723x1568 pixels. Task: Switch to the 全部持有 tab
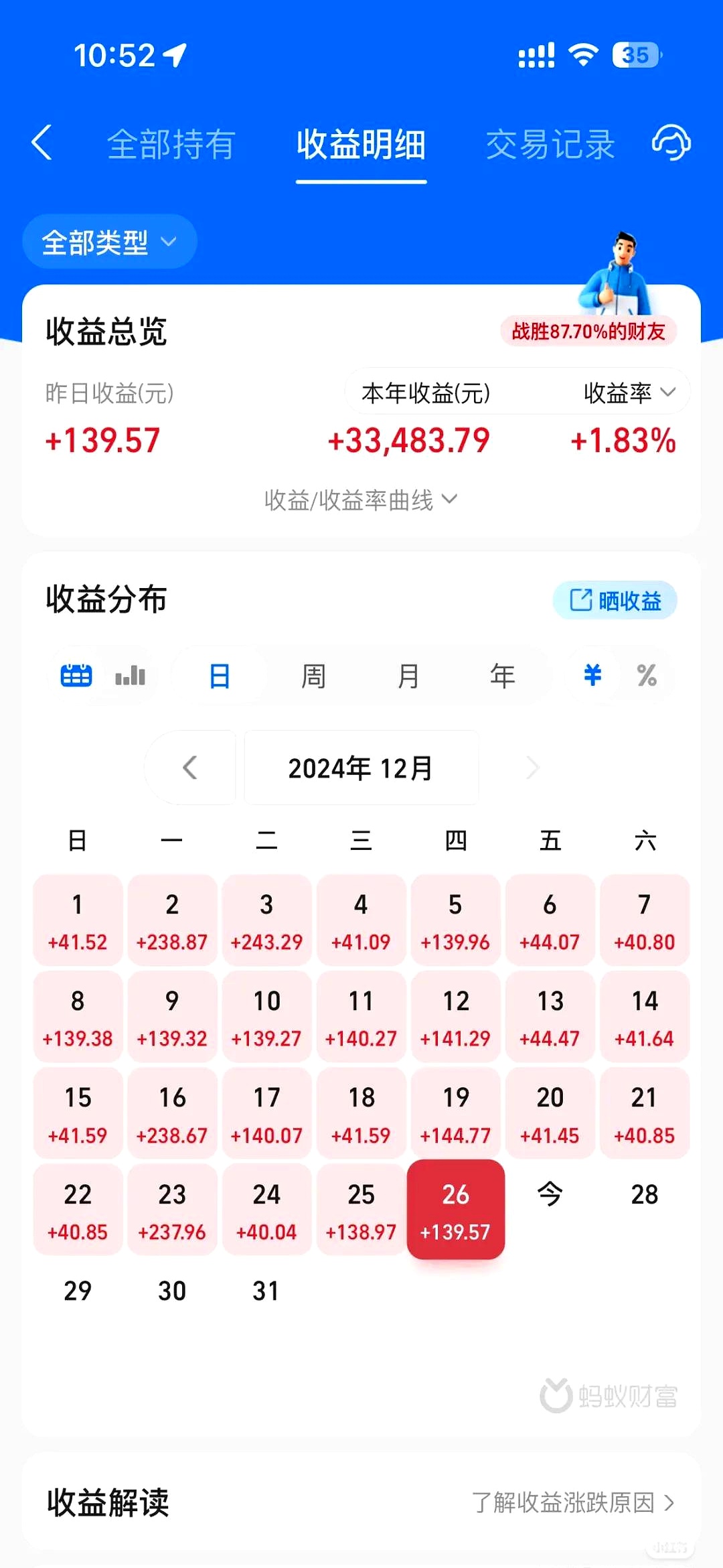[x=170, y=144]
